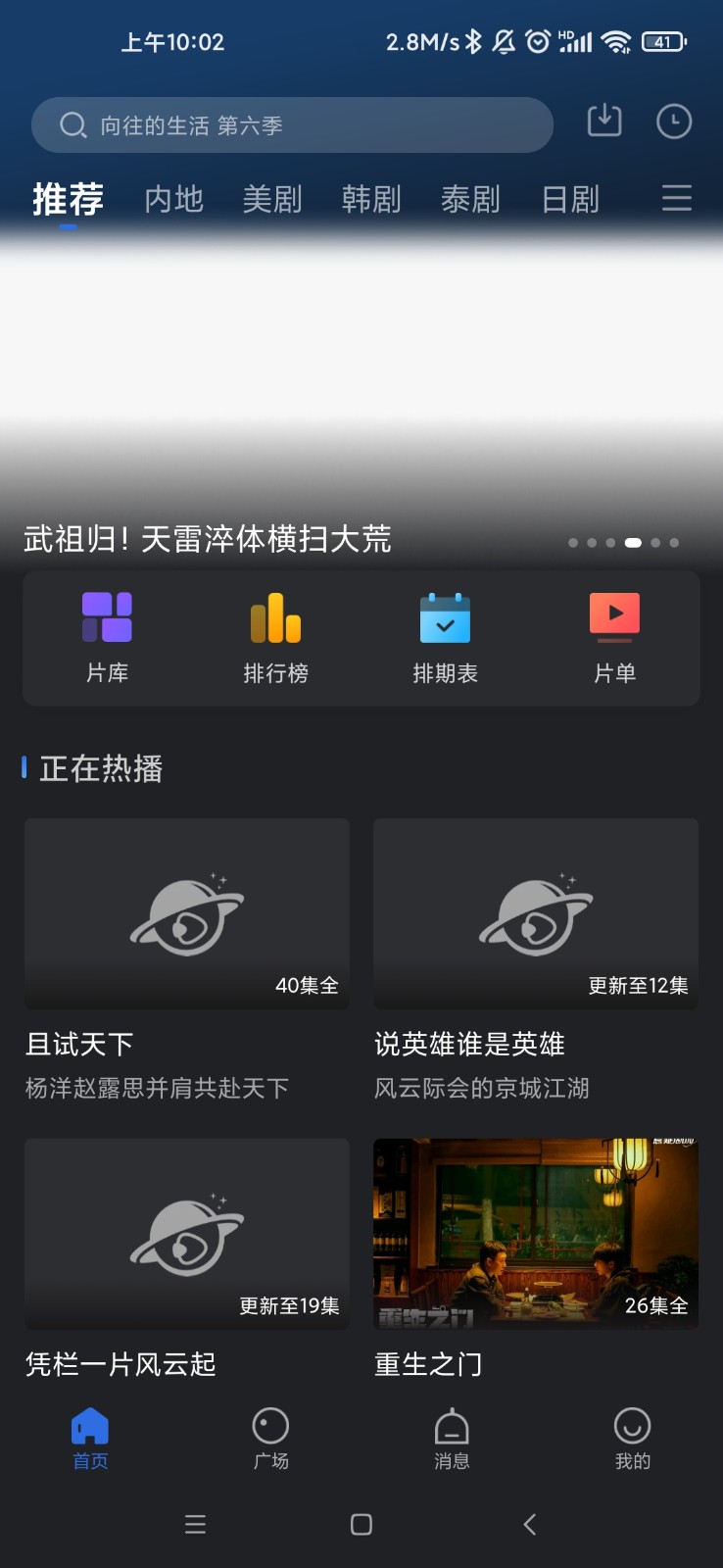The width and height of the screenshot is (723, 1568).
Task: Open the 排期表 schedule calendar
Action: tap(445, 637)
